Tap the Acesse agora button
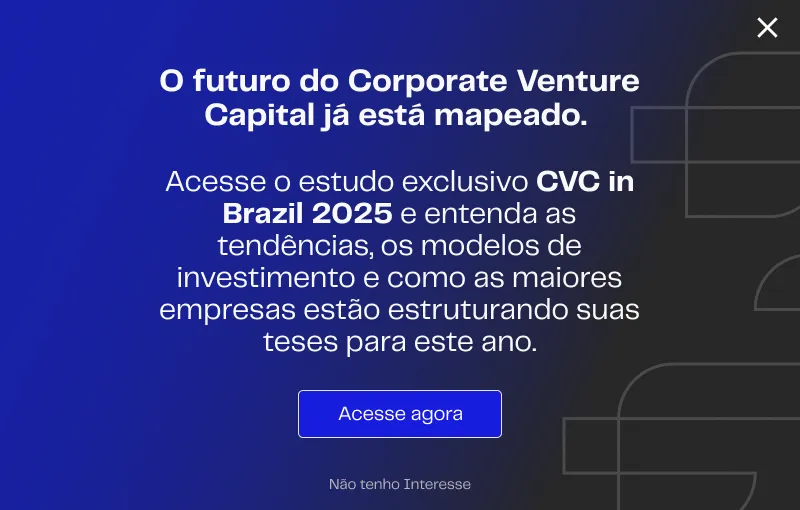 [x=400, y=414]
